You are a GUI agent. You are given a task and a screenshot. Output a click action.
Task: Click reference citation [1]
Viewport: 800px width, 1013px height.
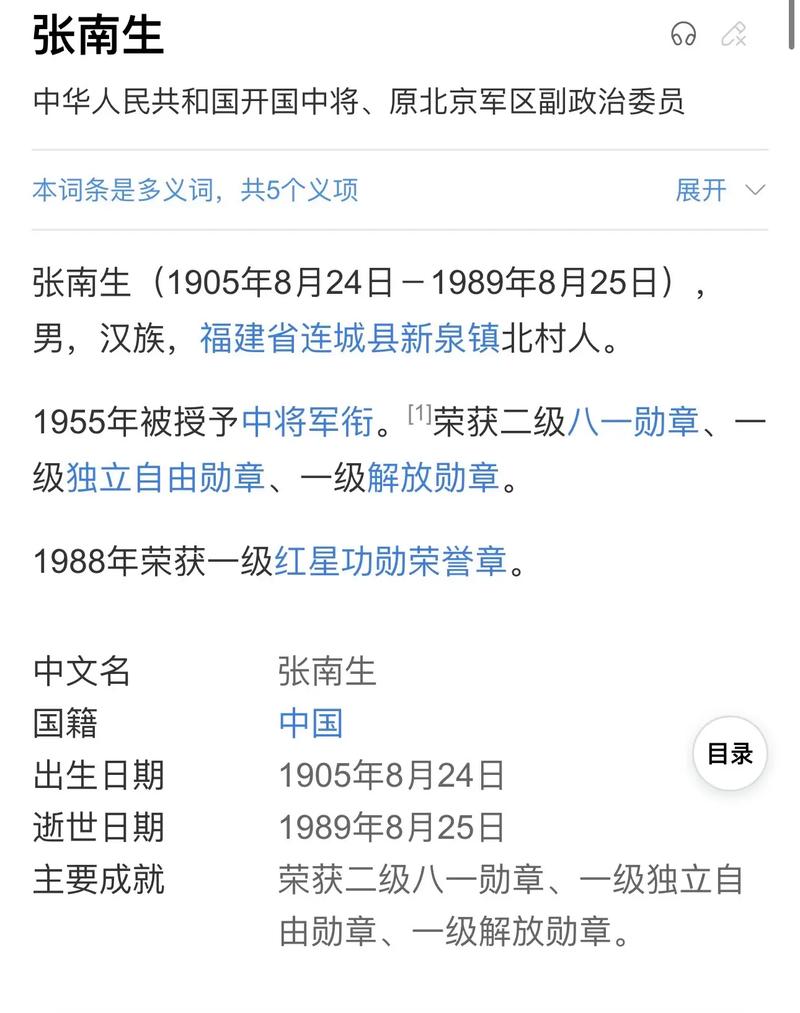pyautogui.click(x=414, y=408)
